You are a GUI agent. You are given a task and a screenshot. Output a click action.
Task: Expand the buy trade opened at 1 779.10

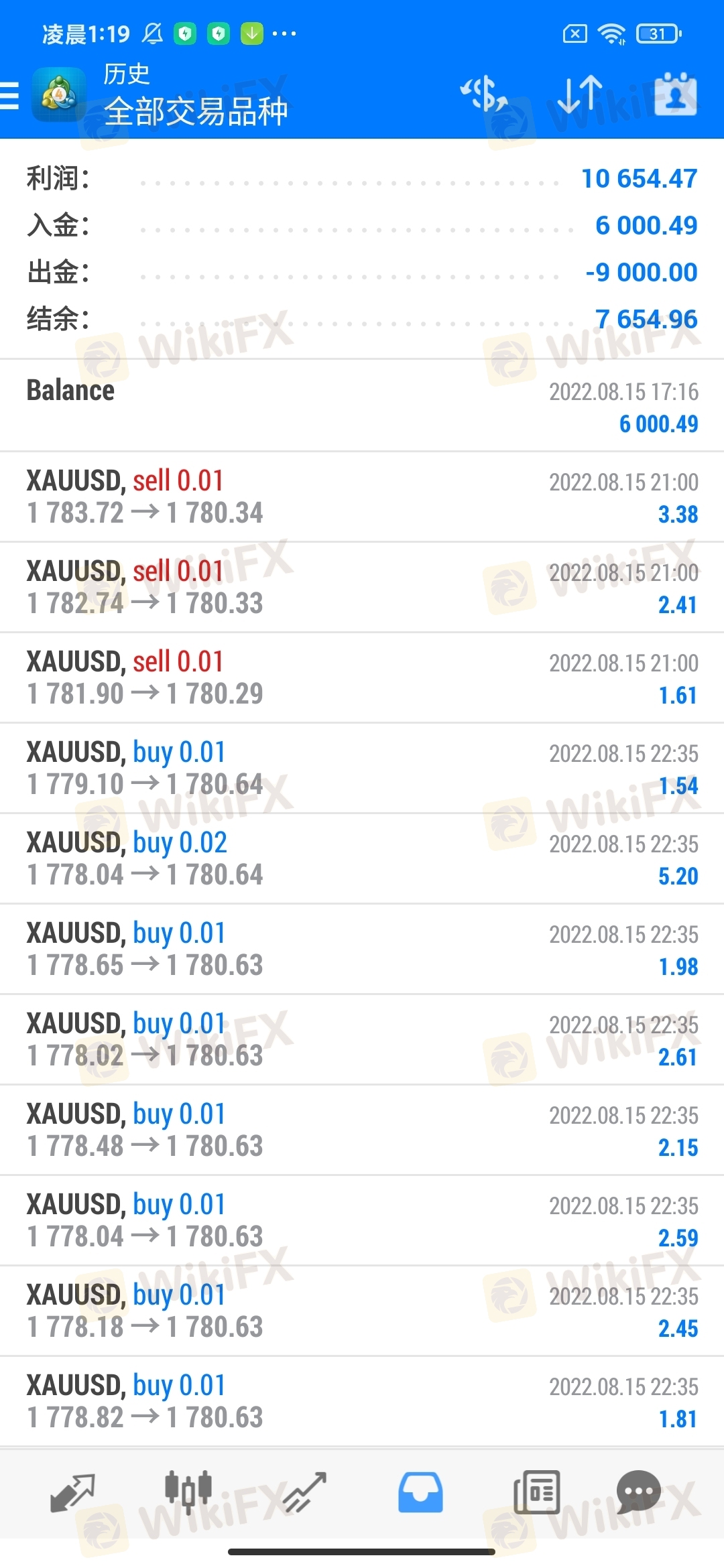[362, 768]
